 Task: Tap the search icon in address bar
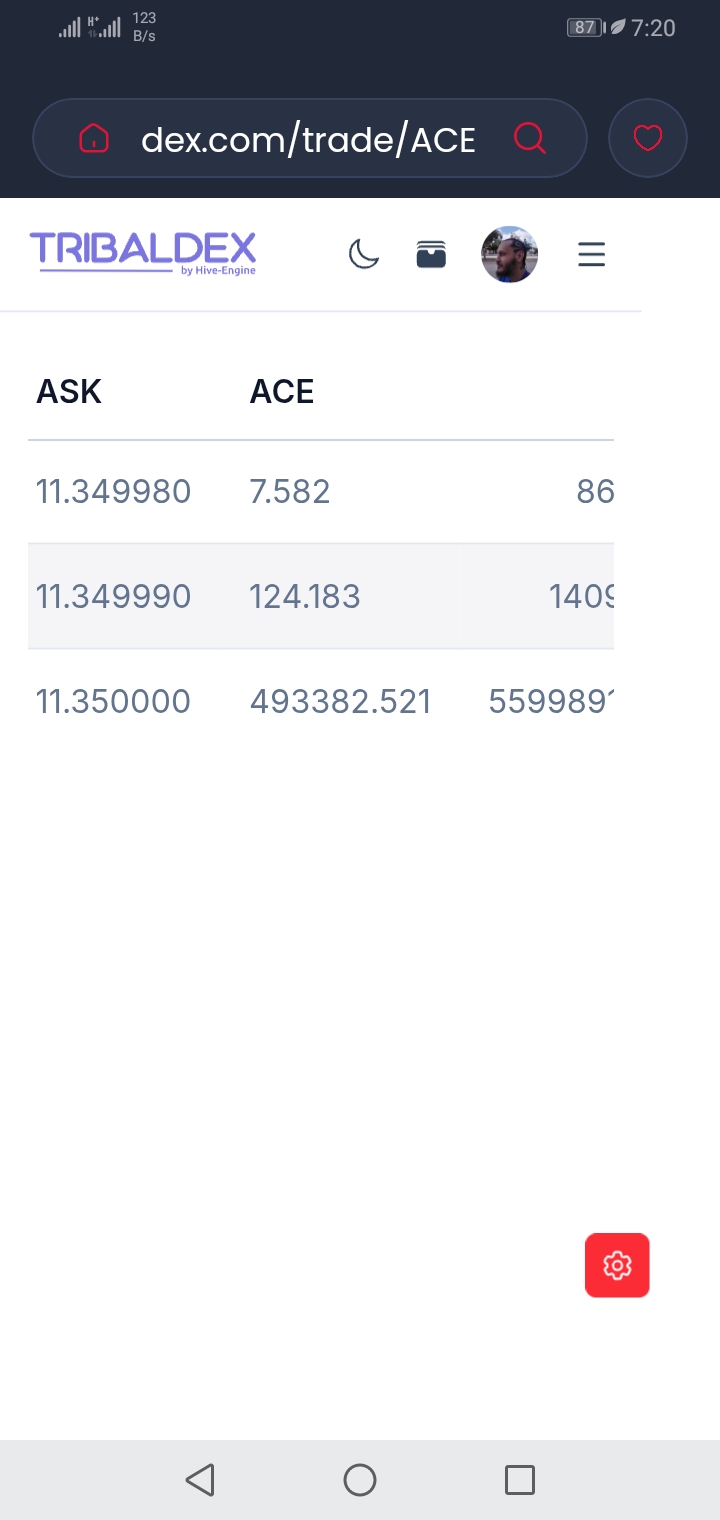click(530, 139)
